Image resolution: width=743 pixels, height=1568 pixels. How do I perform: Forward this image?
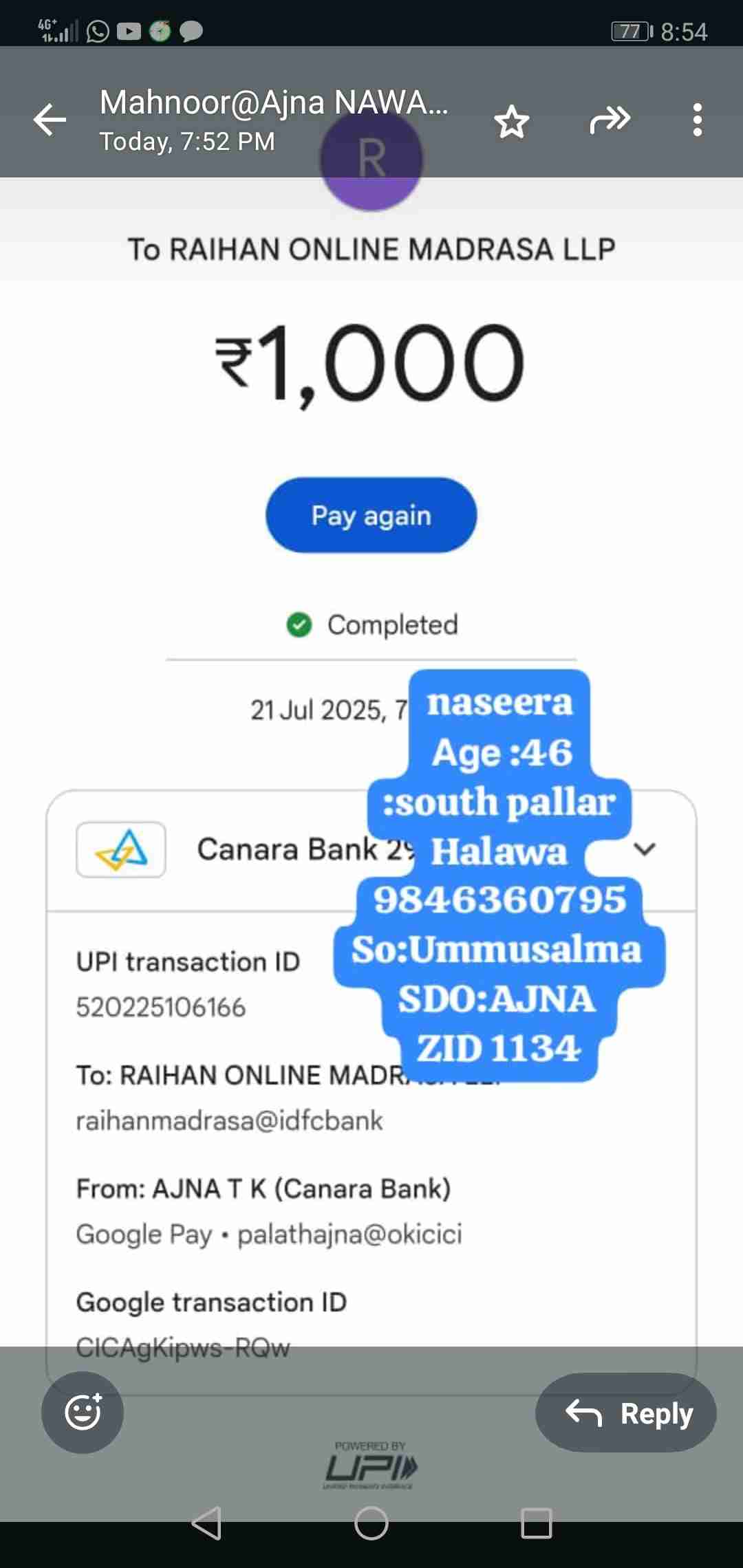pyautogui.click(x=610, y=120)
